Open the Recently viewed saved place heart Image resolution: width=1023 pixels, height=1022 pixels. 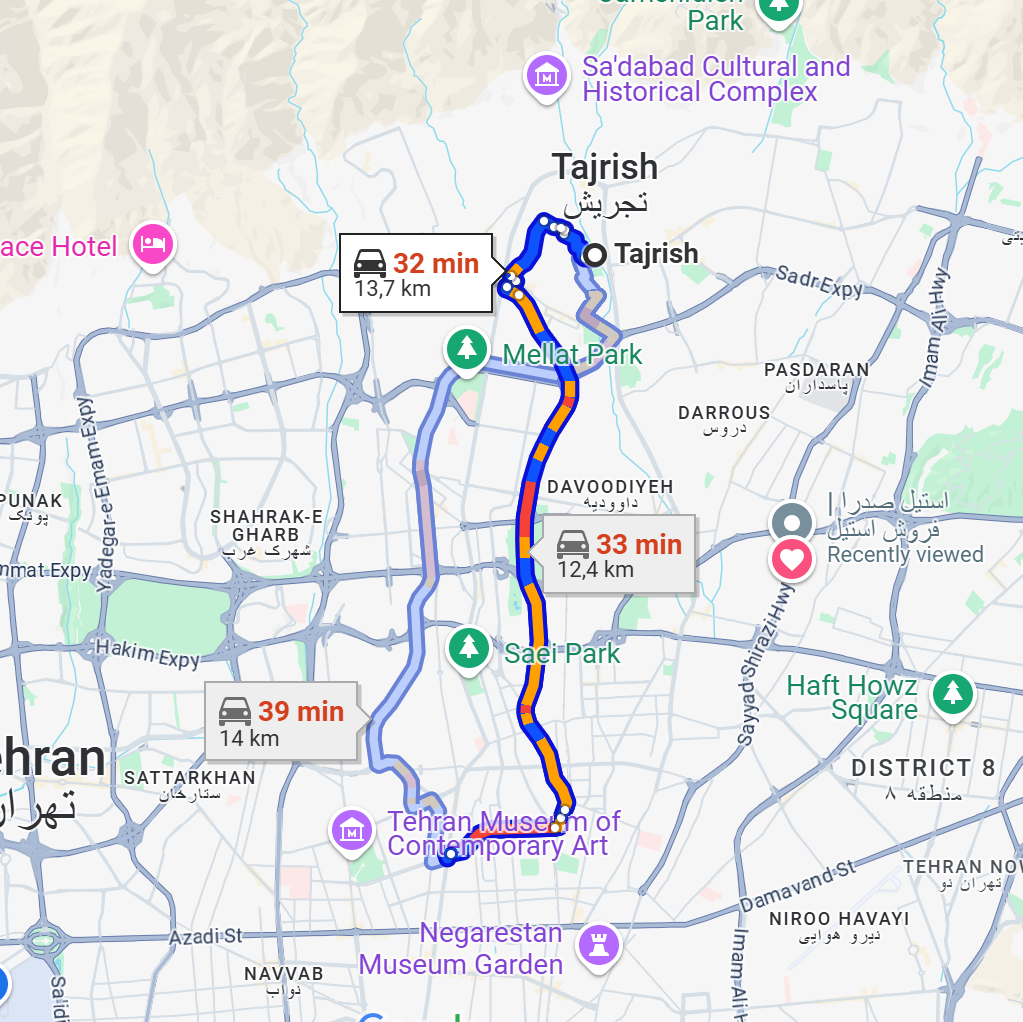pyautogui.click(x=792, y=559)
